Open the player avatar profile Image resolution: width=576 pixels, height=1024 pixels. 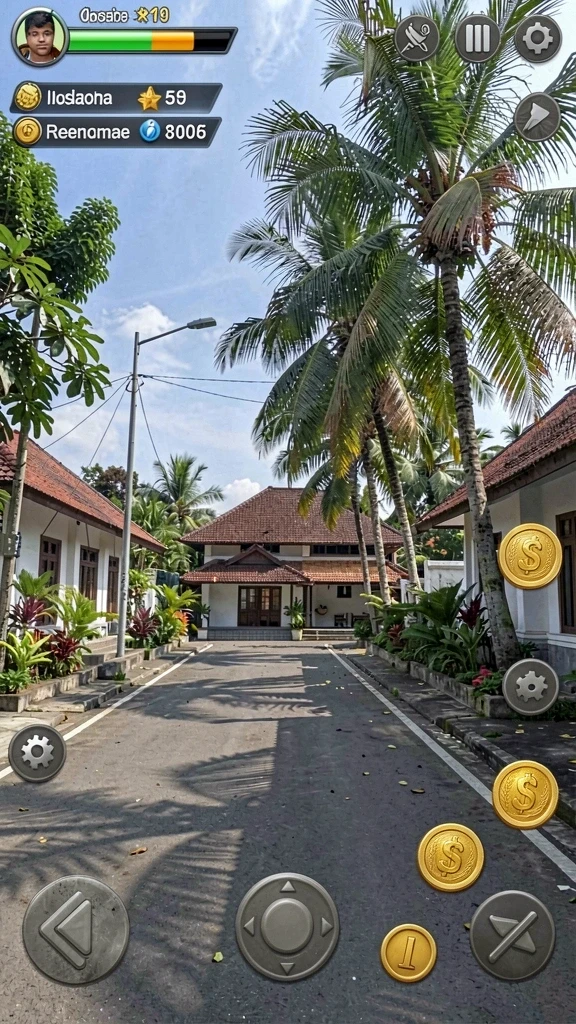(40, 37)
